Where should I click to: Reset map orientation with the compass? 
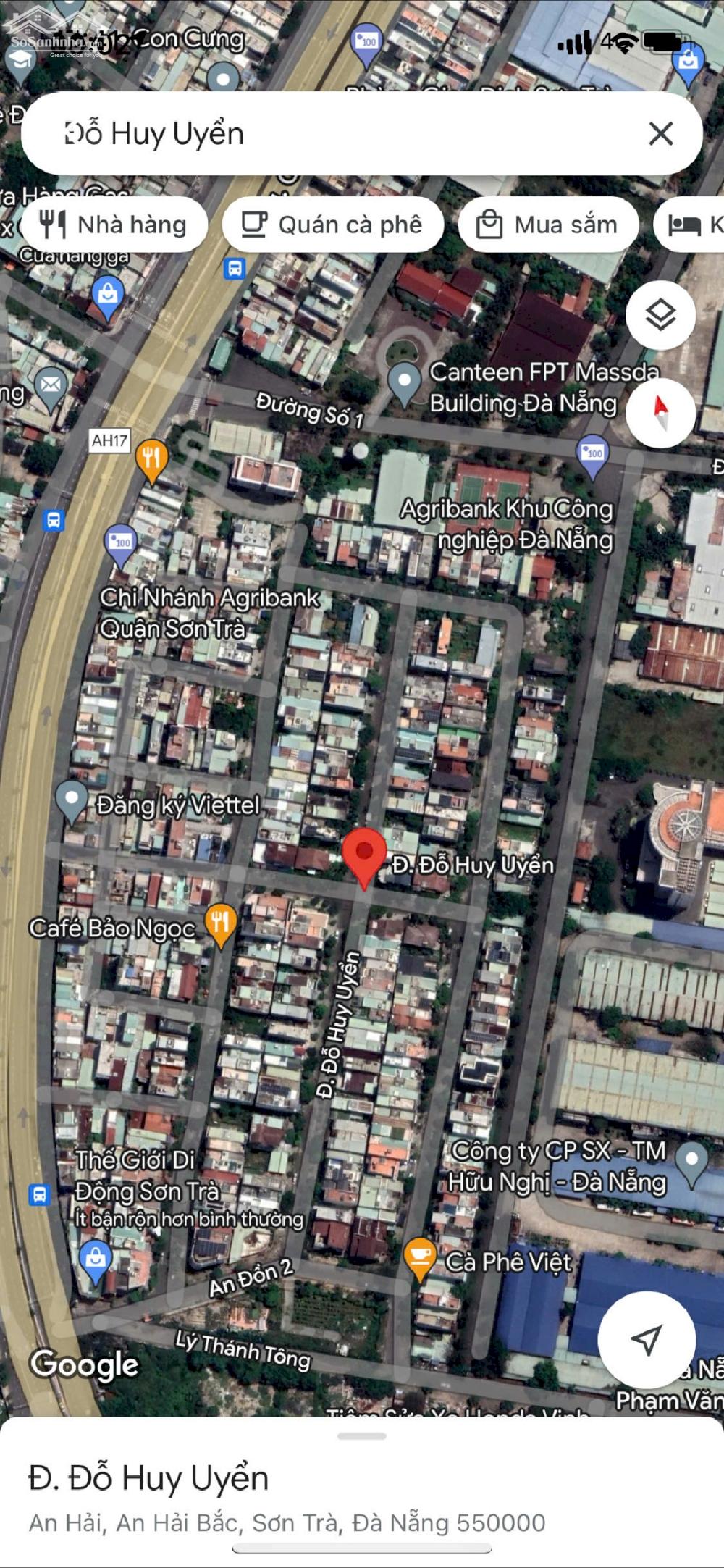click(660, 413)
